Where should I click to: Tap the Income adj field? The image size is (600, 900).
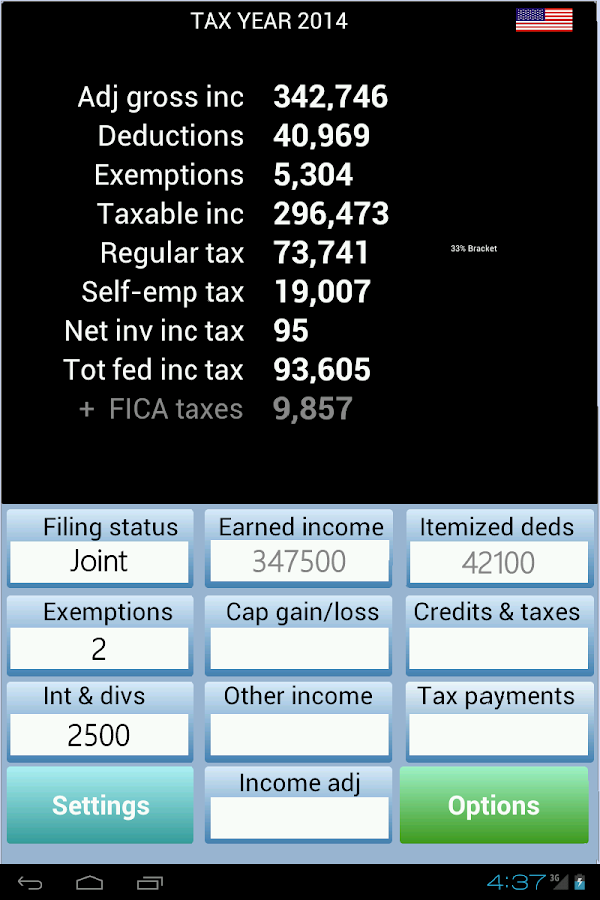click(299, 817)
